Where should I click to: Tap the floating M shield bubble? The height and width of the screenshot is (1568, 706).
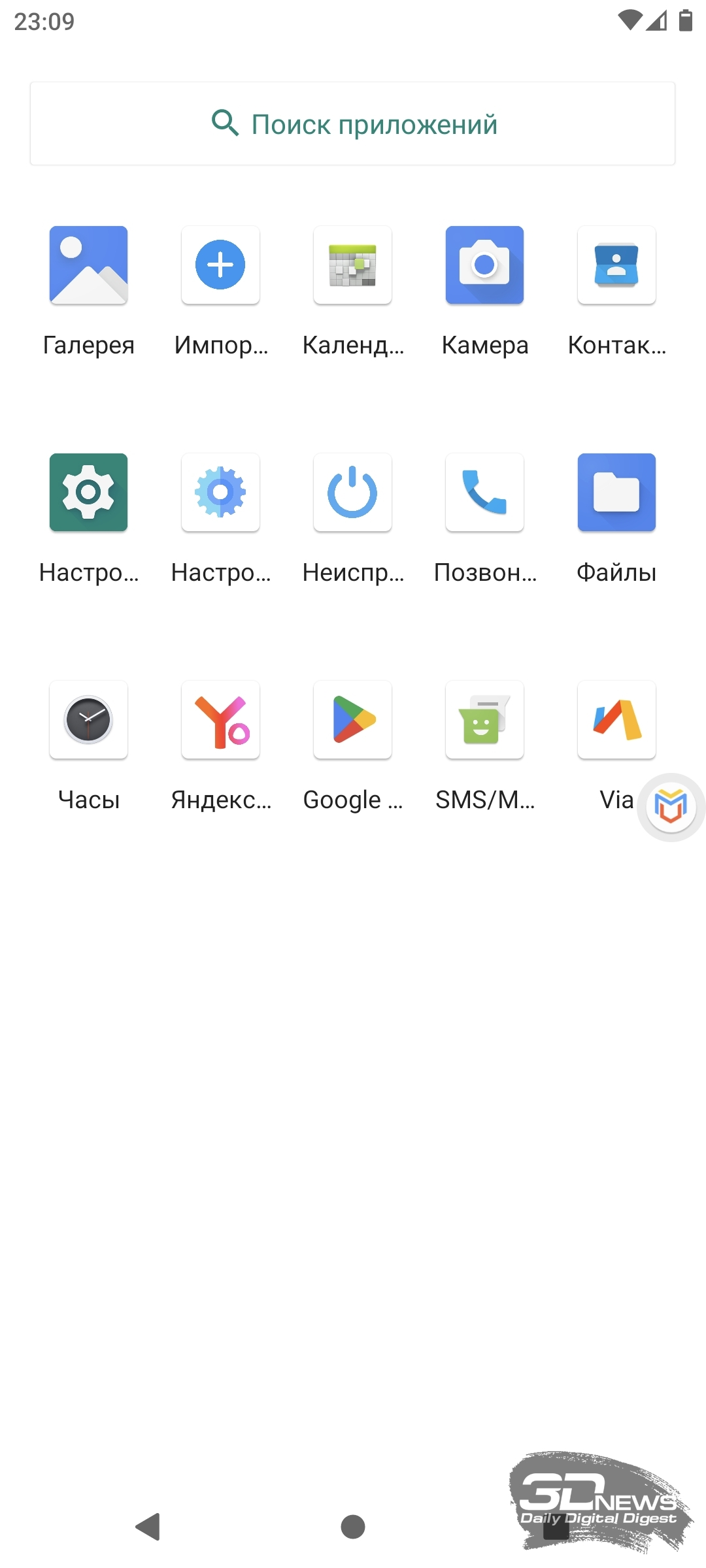click(x=671, y=807)
